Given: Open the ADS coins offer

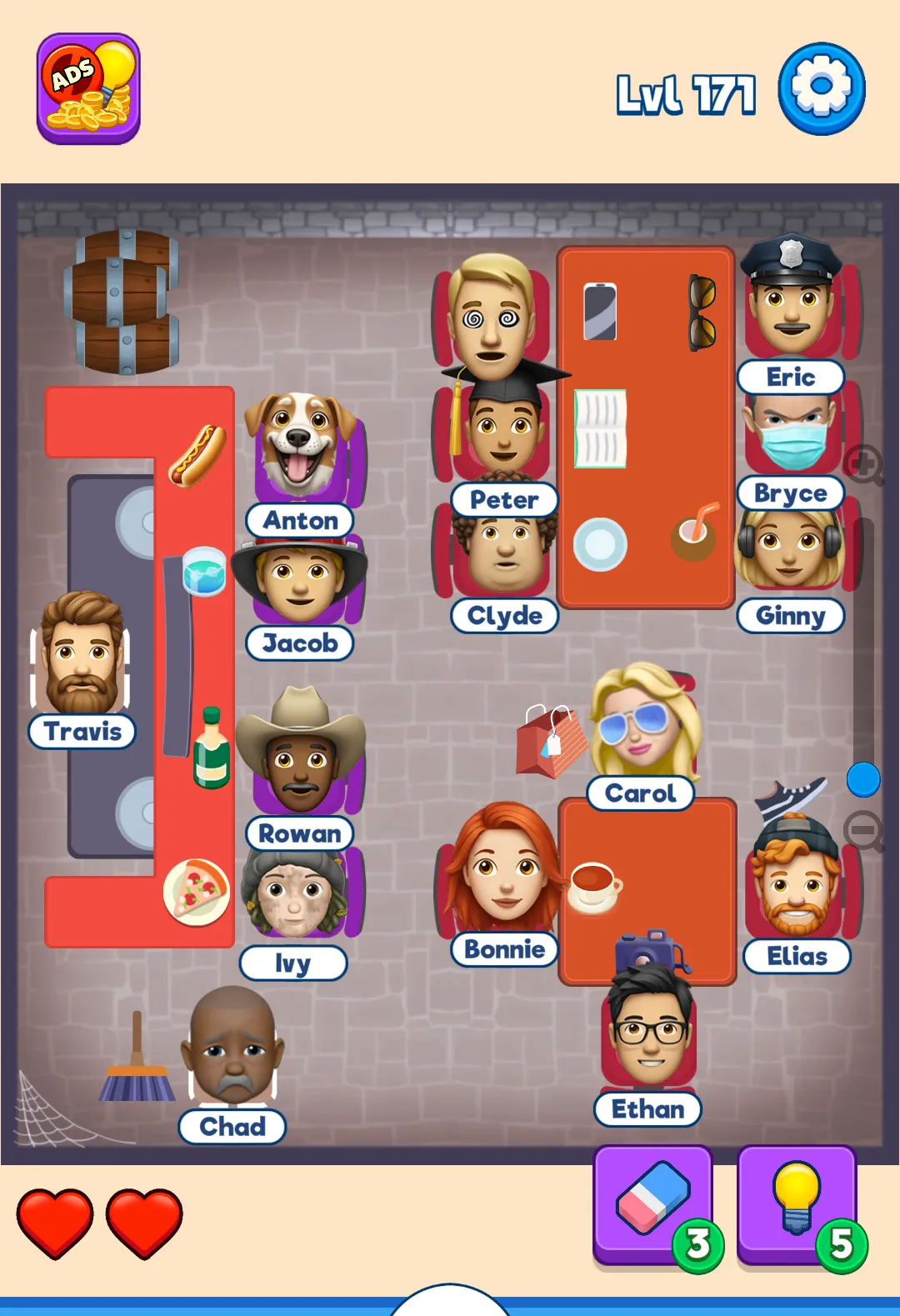Looking at the screenshot, I should tap(88, 88).
